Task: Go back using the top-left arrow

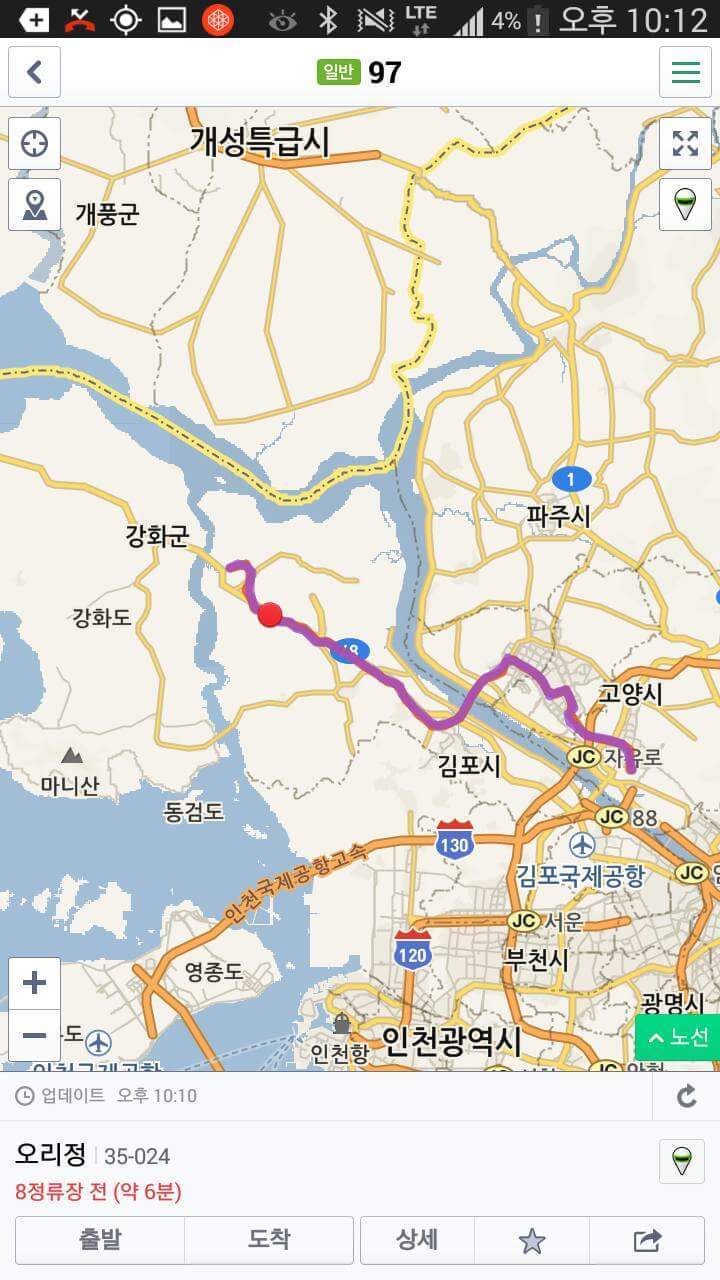Action: click(x=34, y=72)
